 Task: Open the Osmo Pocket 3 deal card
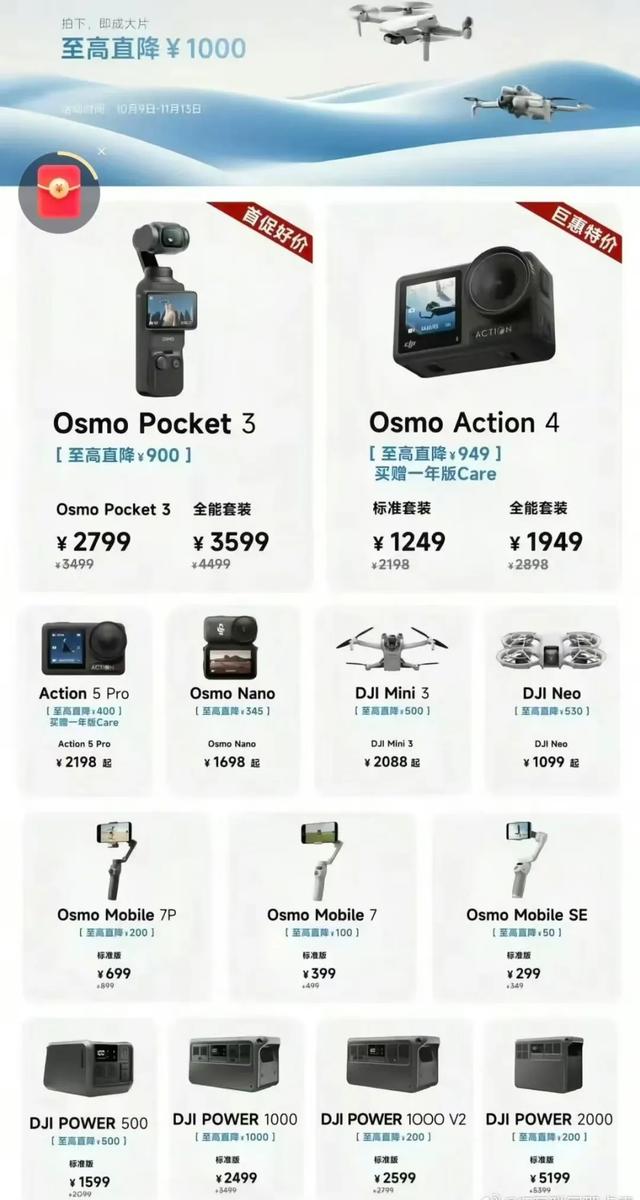coord(165,400)
